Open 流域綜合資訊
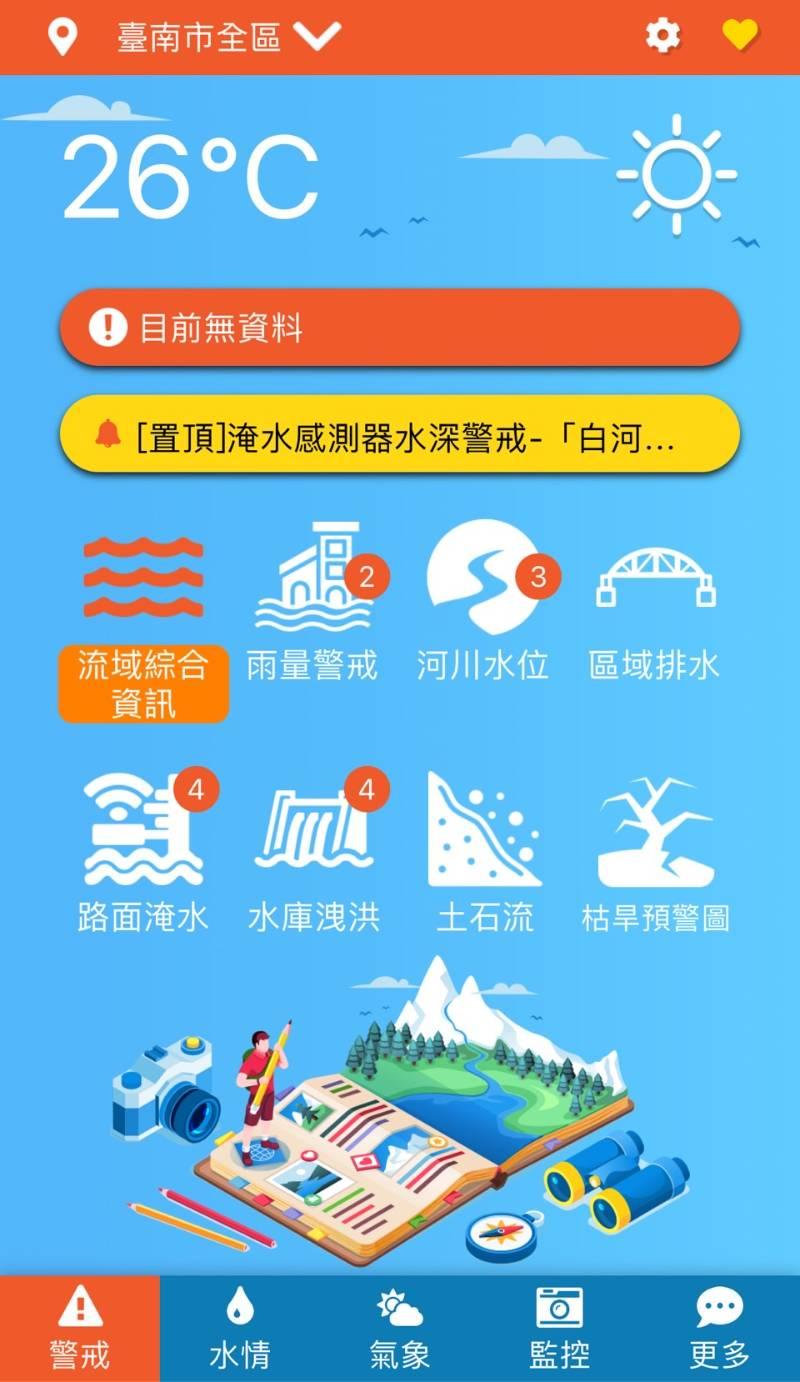 point(143,627)
